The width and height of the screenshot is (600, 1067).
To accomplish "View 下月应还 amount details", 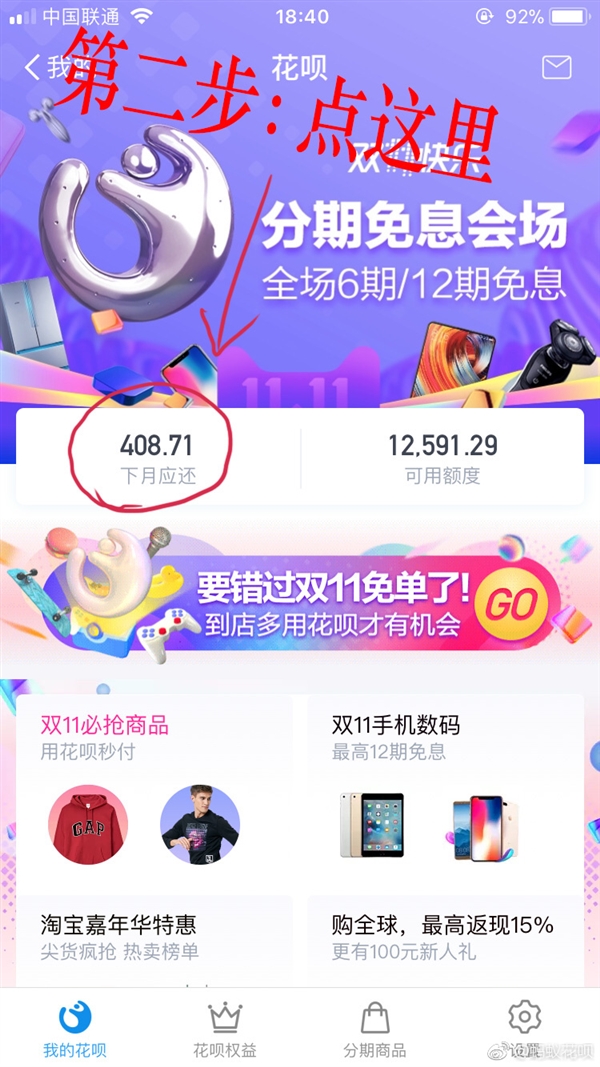I will (x=157, y=458).
